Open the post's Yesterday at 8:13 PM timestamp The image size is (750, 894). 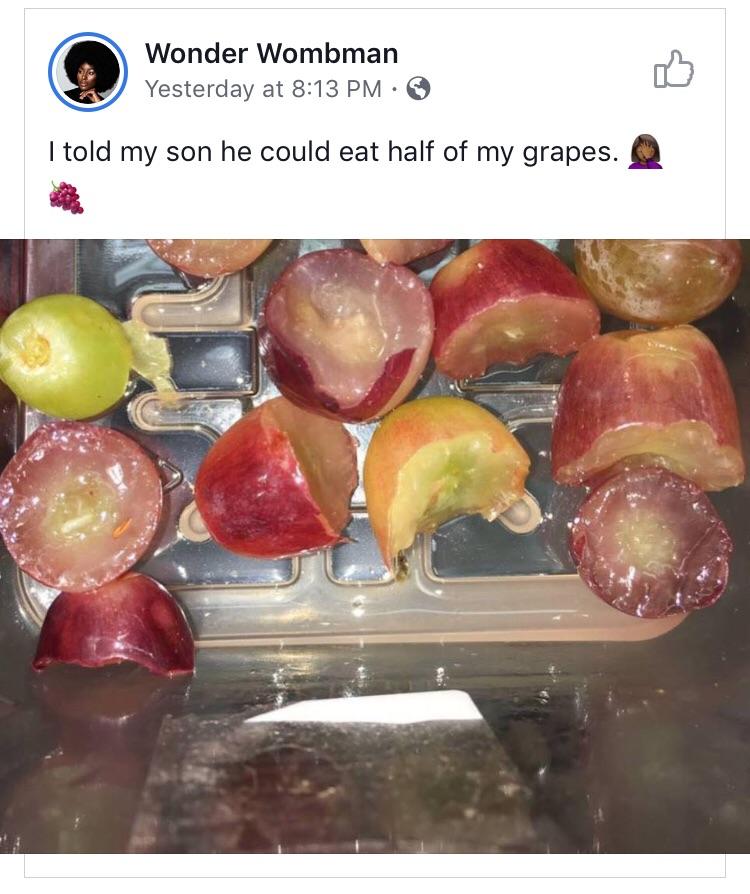263,89
